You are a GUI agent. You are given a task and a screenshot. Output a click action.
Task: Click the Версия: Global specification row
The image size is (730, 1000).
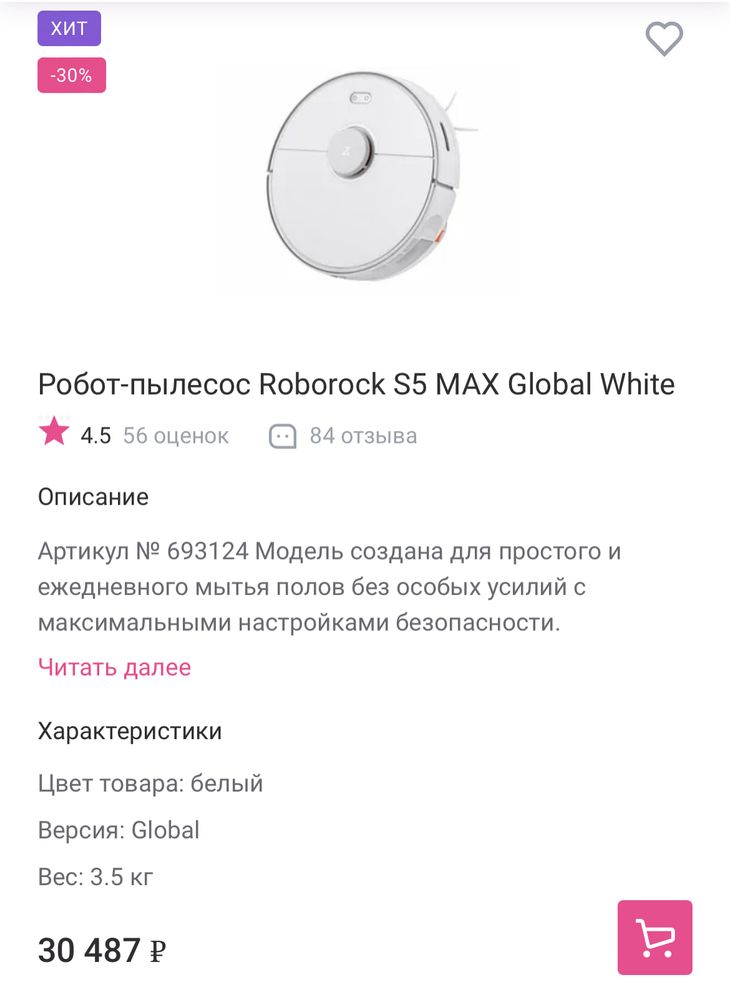(118, 830)
